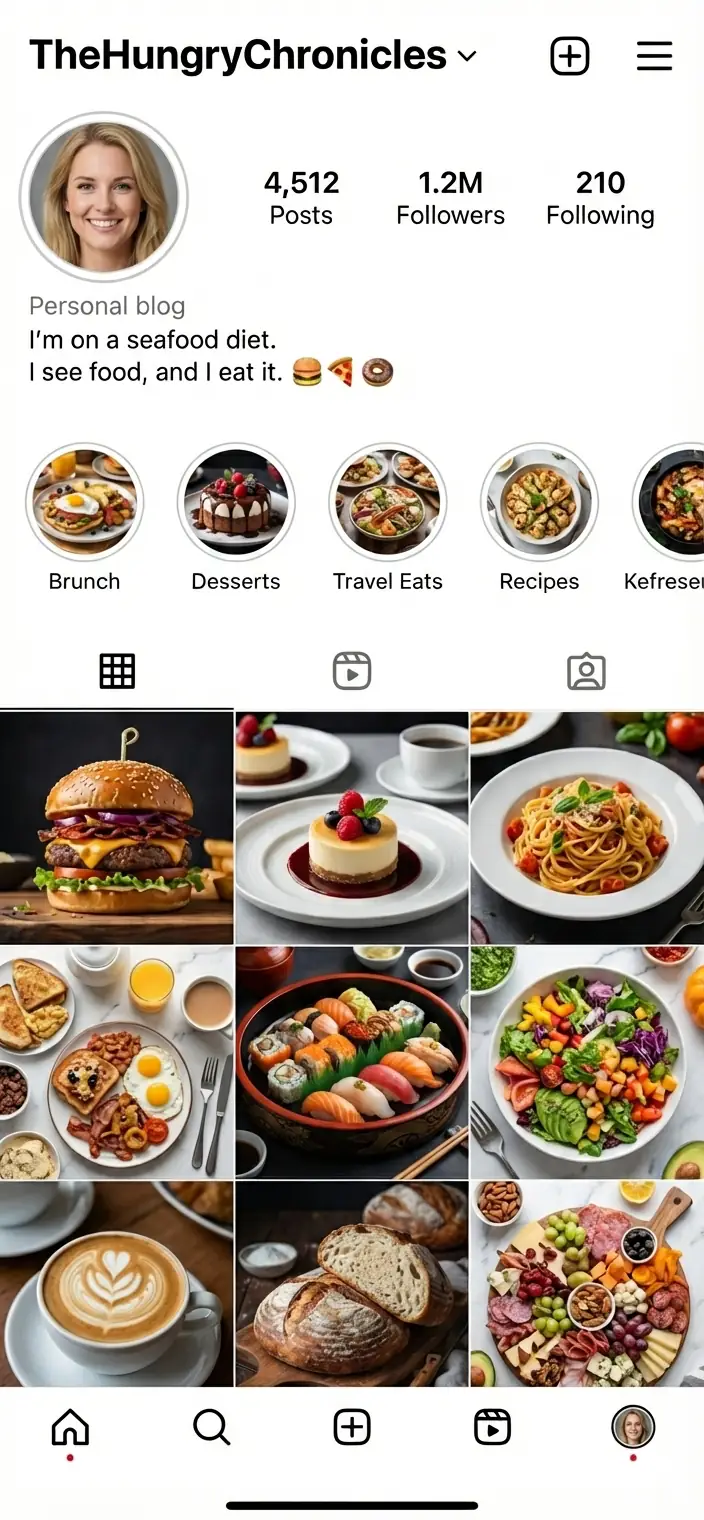
Task: Open the account switcher next to TheHungryChronicles
Action: (x=466, y=57)
